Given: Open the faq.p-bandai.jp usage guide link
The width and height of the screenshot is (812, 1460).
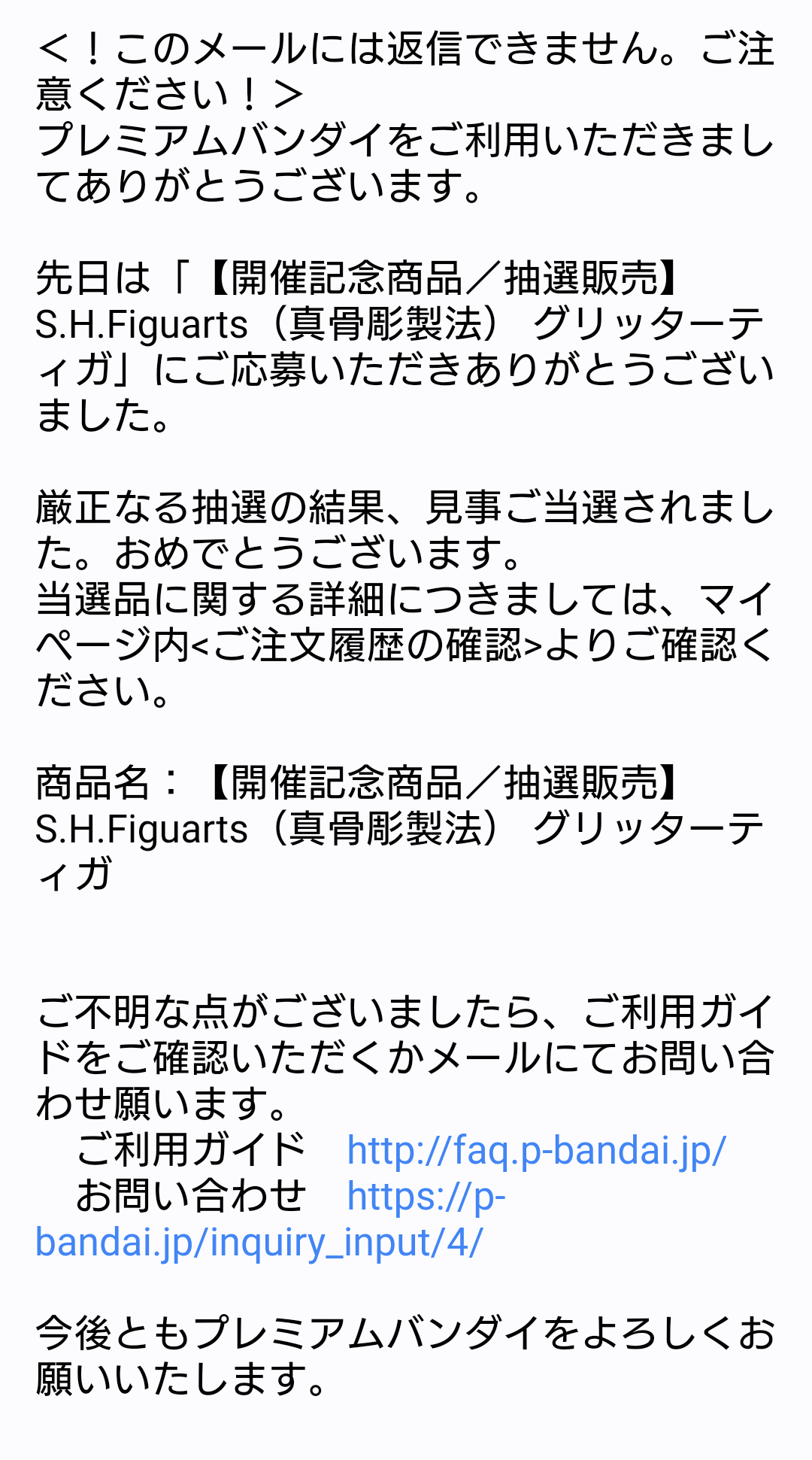Looking at the screenshot, I should (535, 1150).
